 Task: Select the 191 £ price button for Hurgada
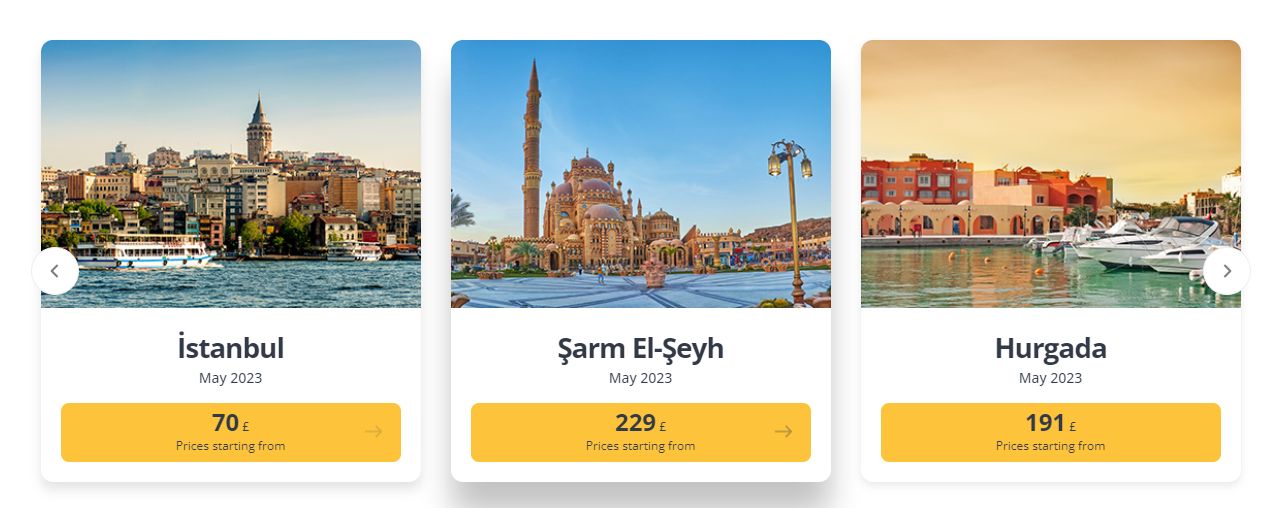click(1050, 432)
